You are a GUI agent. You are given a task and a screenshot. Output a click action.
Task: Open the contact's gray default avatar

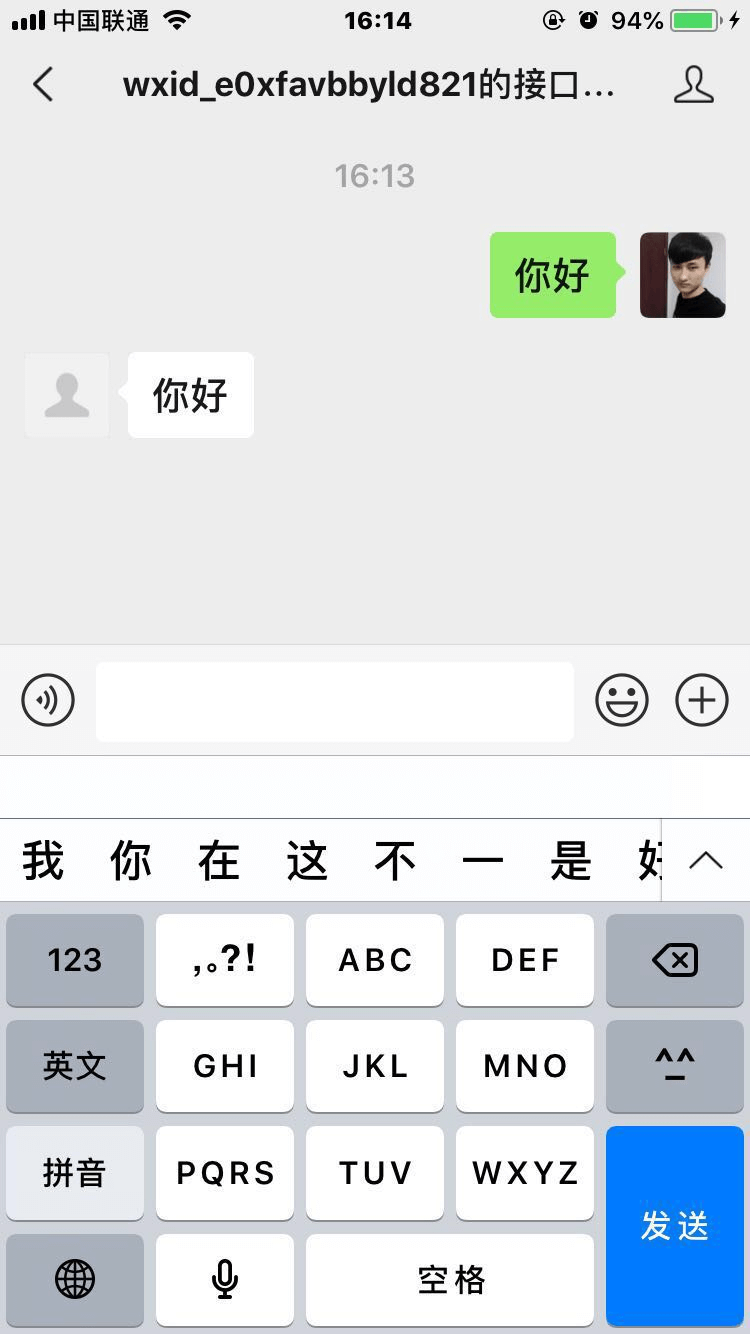[x=67, y=395]
